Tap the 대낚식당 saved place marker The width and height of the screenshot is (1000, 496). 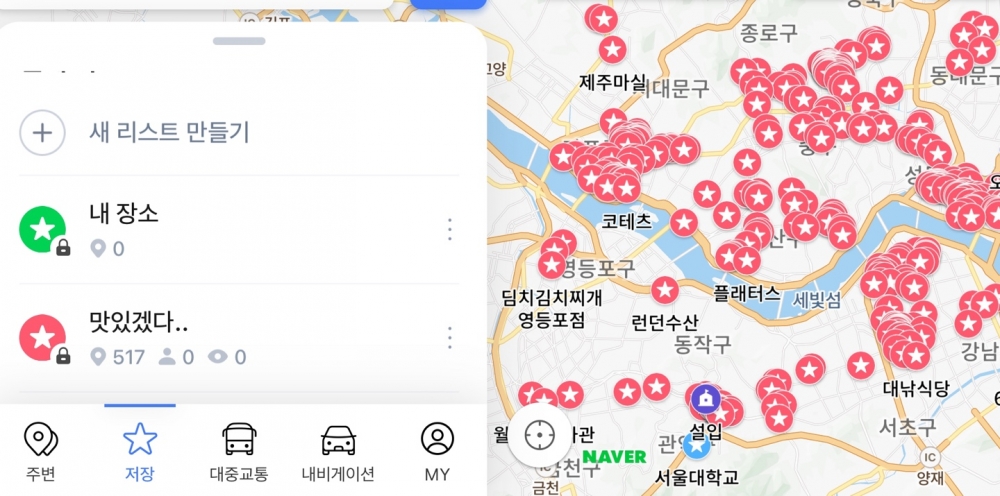coord(916,355)
